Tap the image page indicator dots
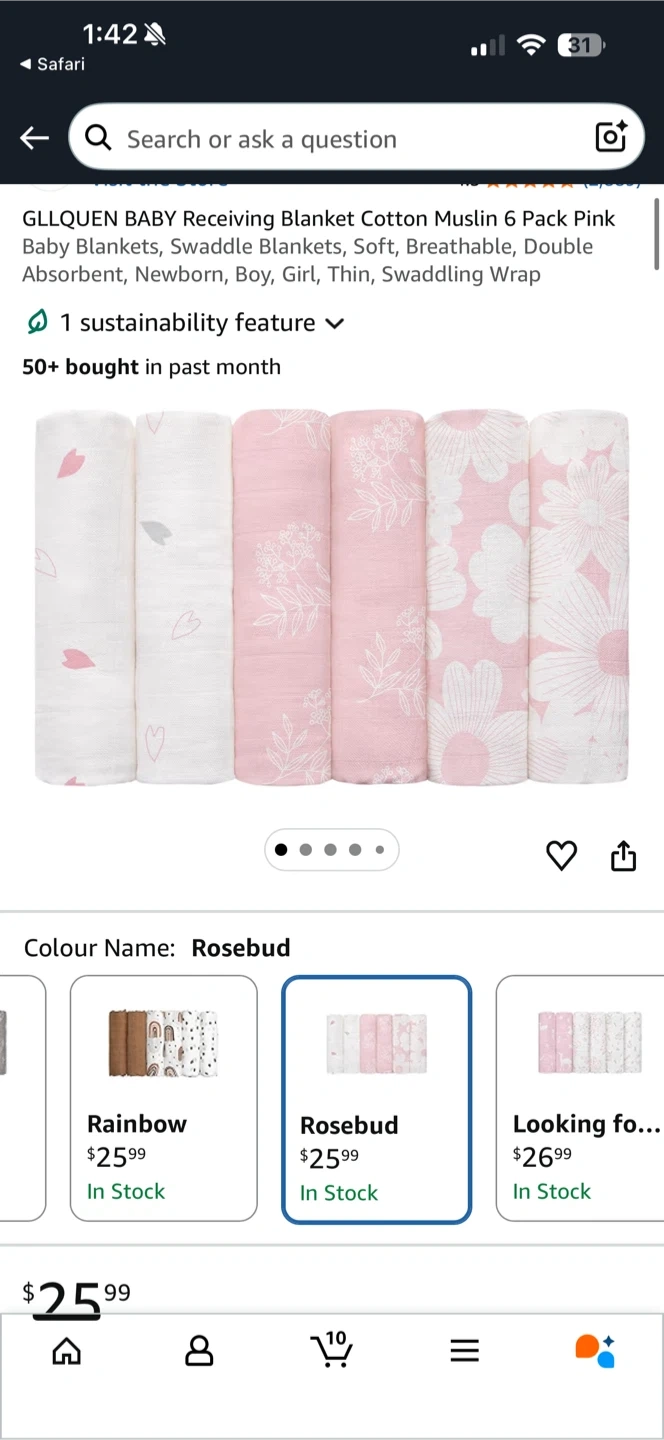 click(x=331, y=850)
